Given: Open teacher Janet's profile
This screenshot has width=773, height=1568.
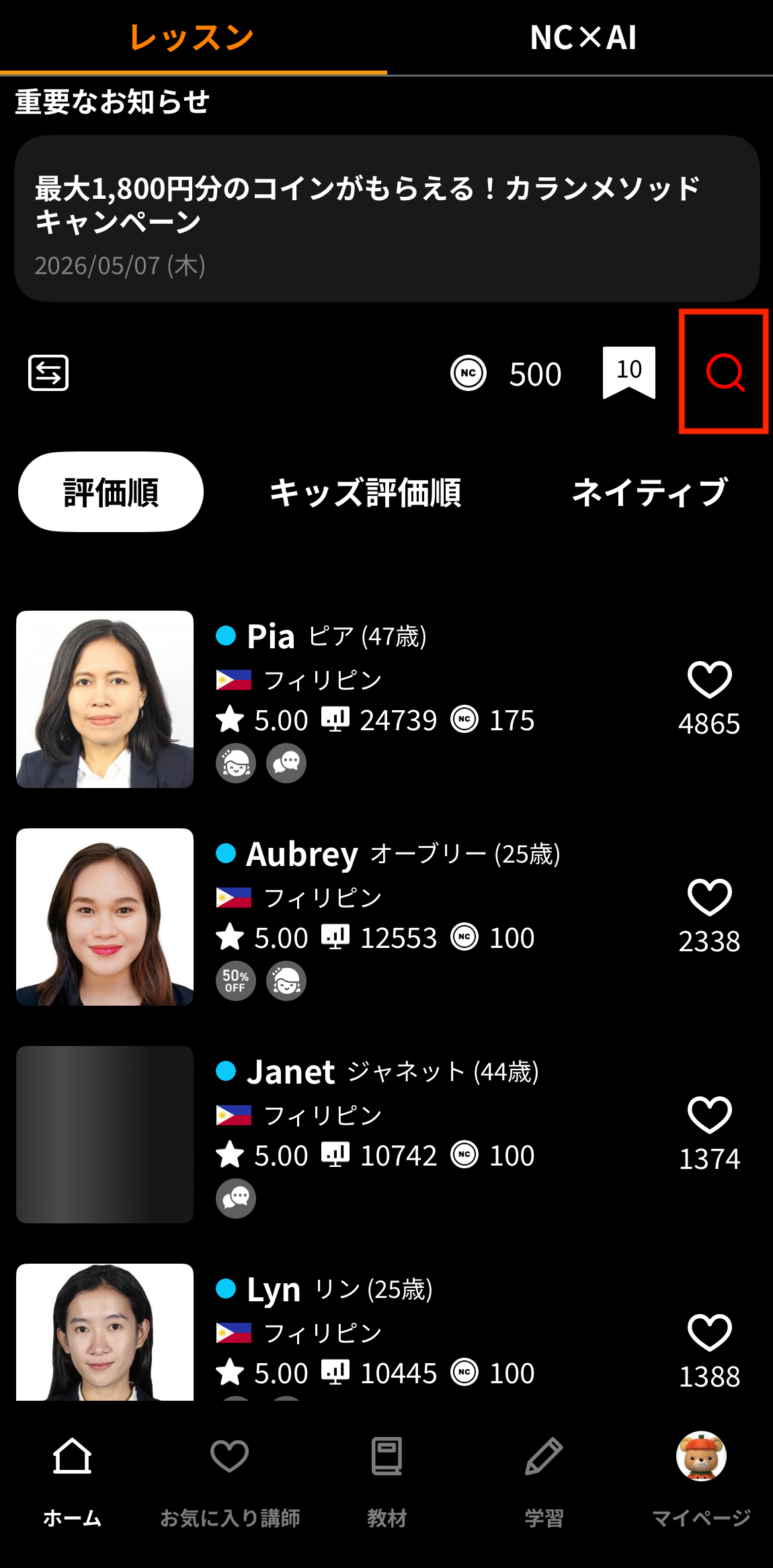Looking at the screenshot, I should pyautogui.click(x=336, y=1135).
